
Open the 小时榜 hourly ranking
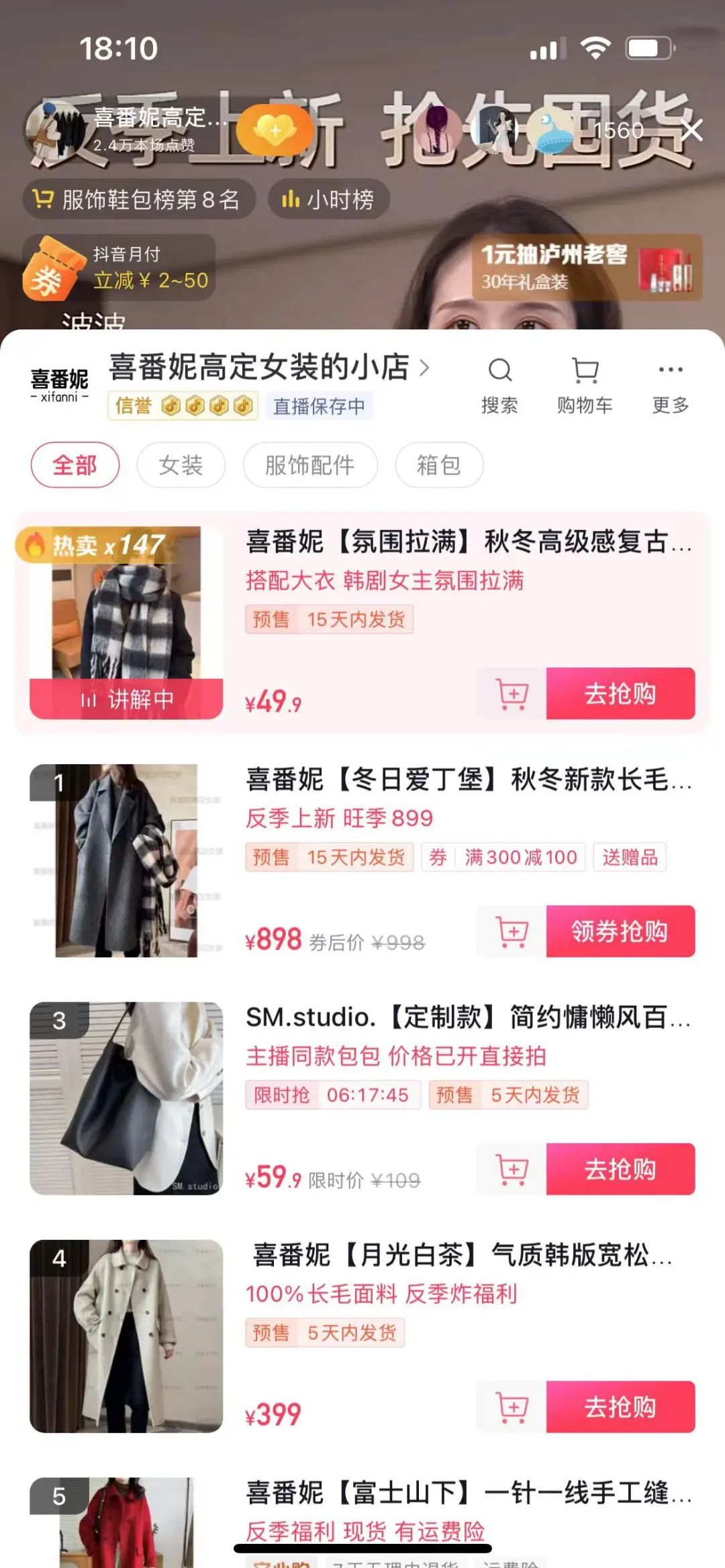328,199
